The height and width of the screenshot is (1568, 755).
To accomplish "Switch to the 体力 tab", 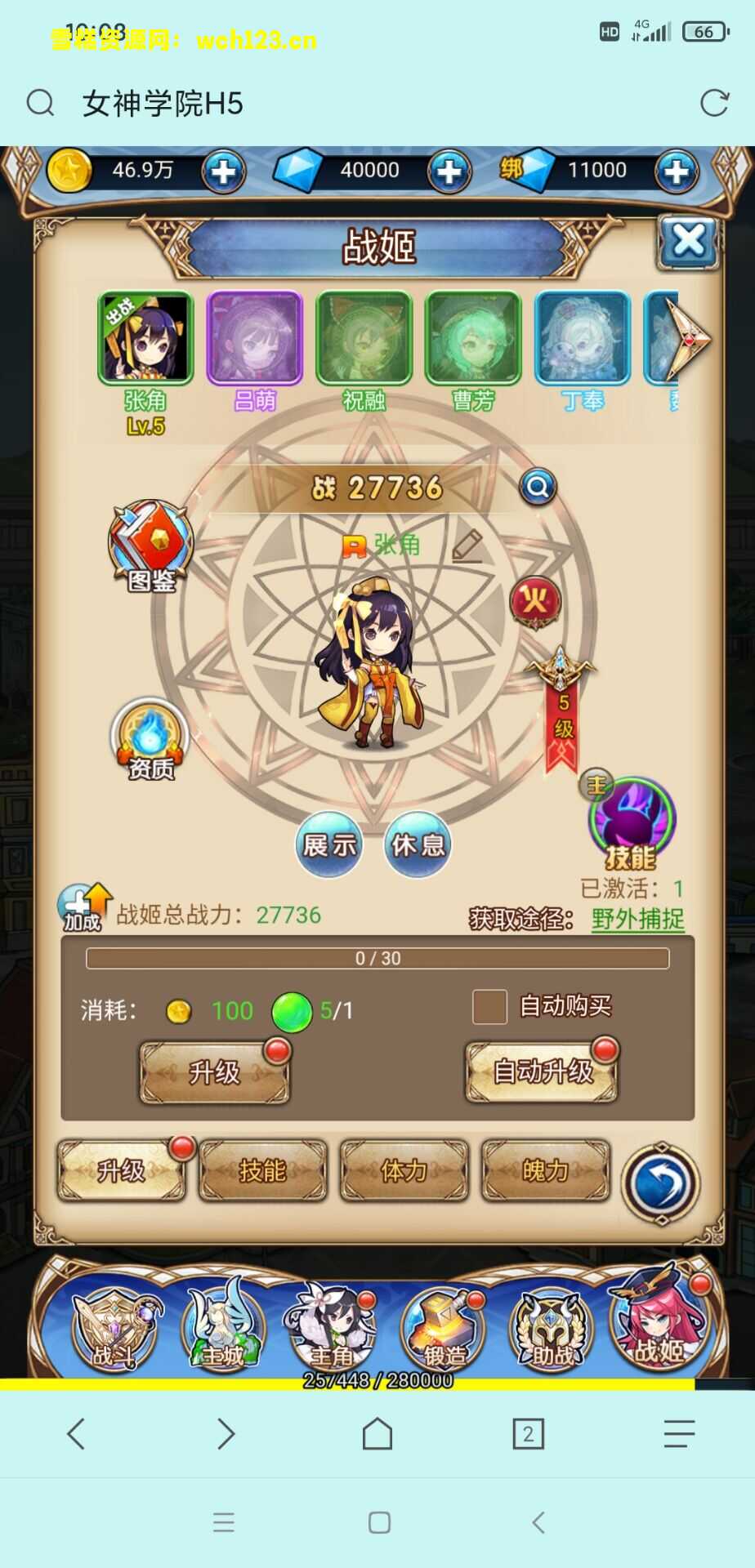I will (404, 1170).
